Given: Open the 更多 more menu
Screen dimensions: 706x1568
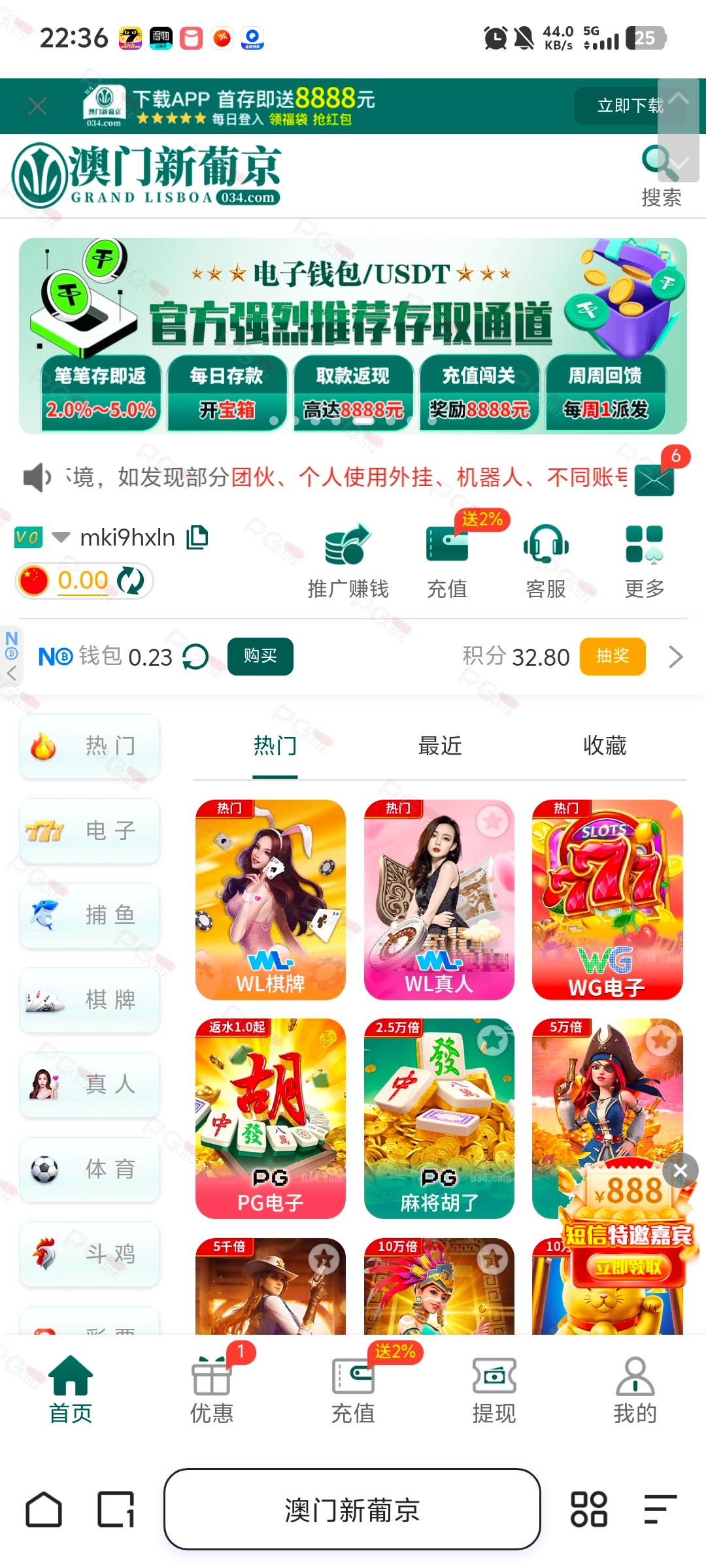Looking at the screenshot, I should pyautogui.click(x=645, y=561).
